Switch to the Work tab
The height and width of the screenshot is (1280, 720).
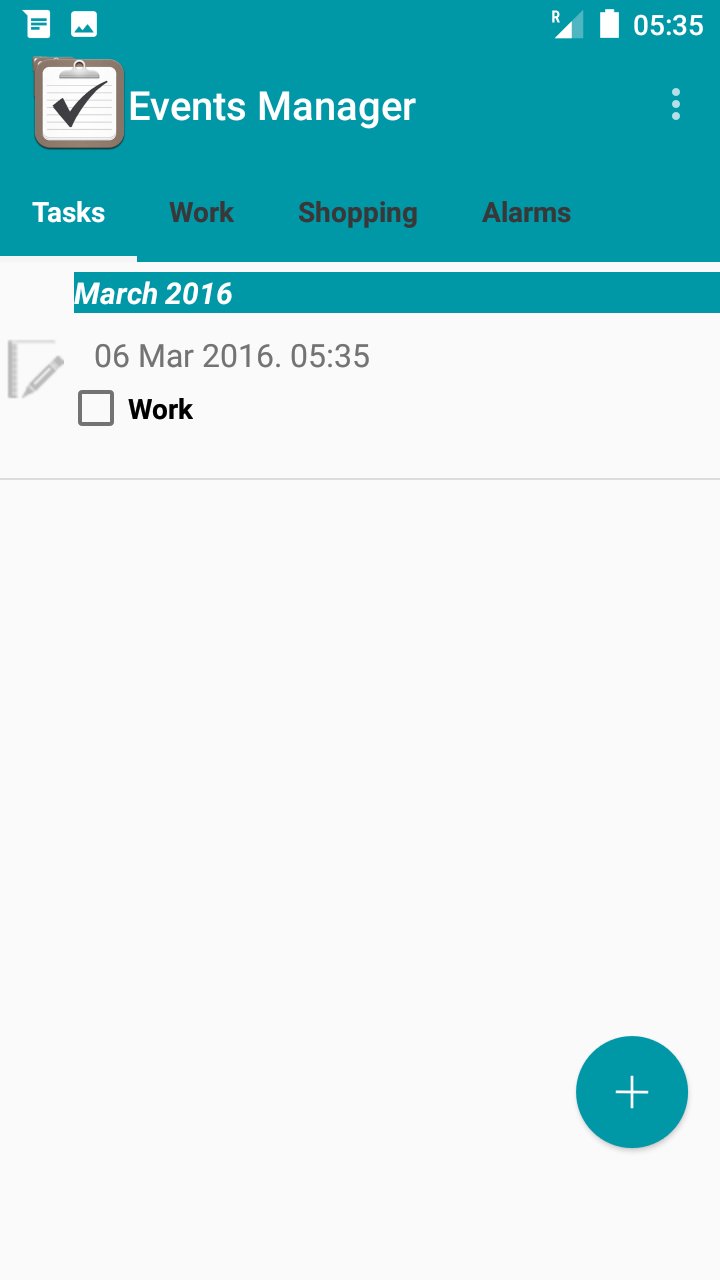click(x=201, y=213)
